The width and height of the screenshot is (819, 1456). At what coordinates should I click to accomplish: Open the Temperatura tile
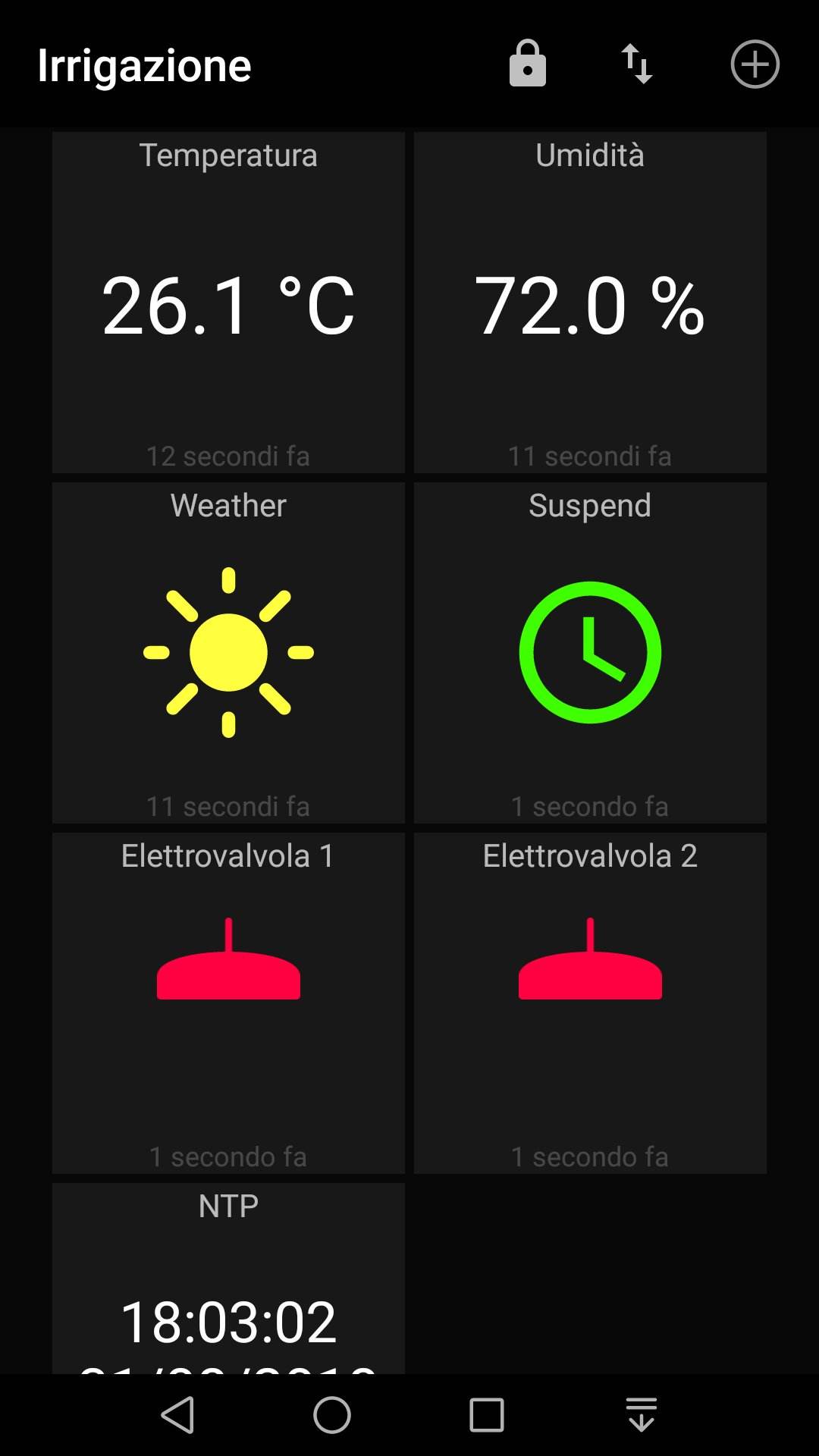tap(228, 303)
